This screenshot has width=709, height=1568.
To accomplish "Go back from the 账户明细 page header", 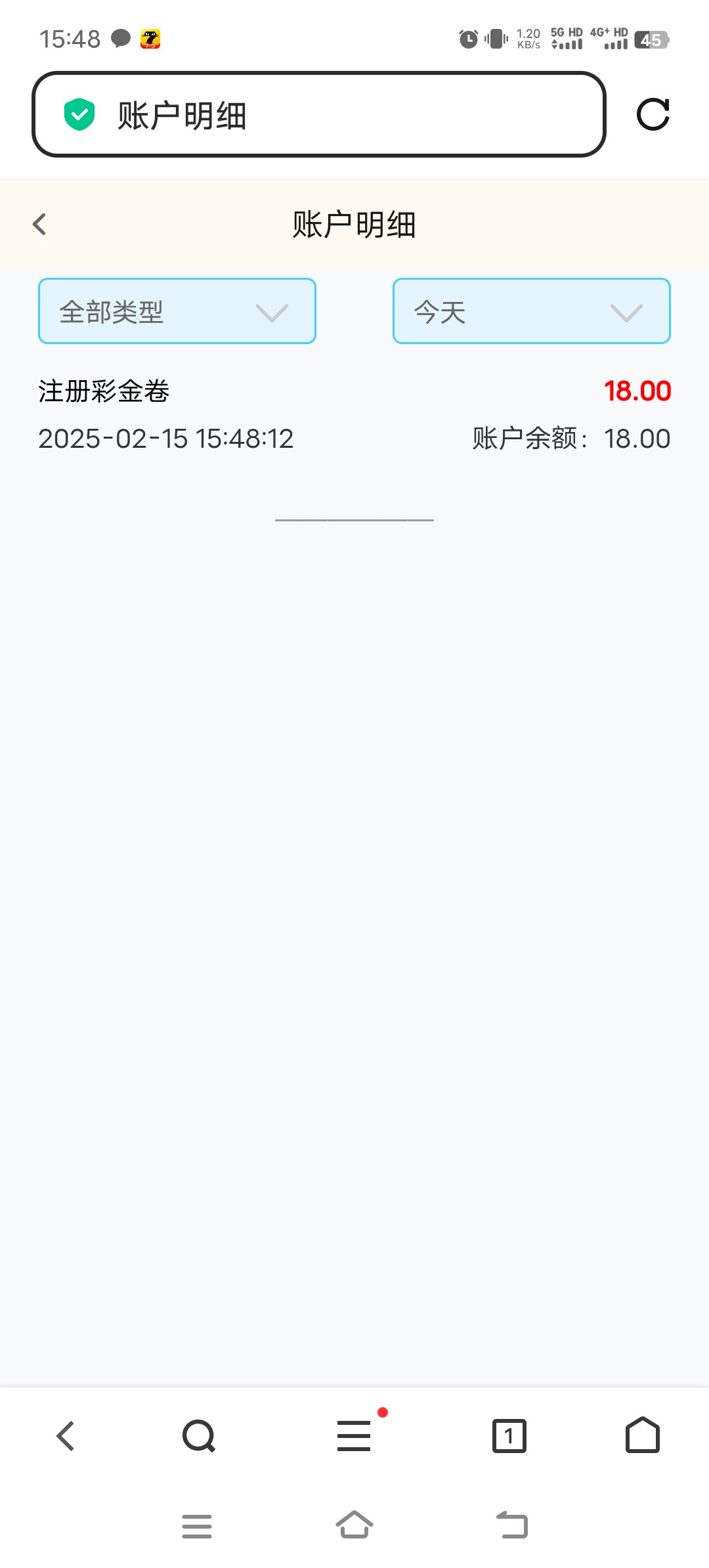I will 39,225.
